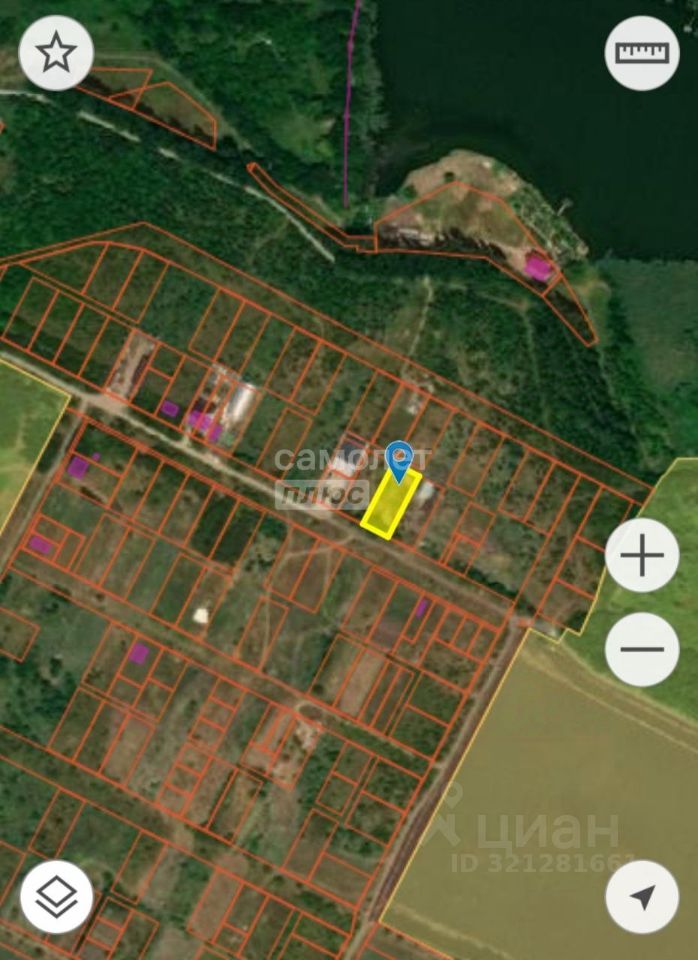Viewport: 698px width, 960px height.
Task: Add this plot to favorites with the star
Action: pyautogui.click(x=56, y=53)
